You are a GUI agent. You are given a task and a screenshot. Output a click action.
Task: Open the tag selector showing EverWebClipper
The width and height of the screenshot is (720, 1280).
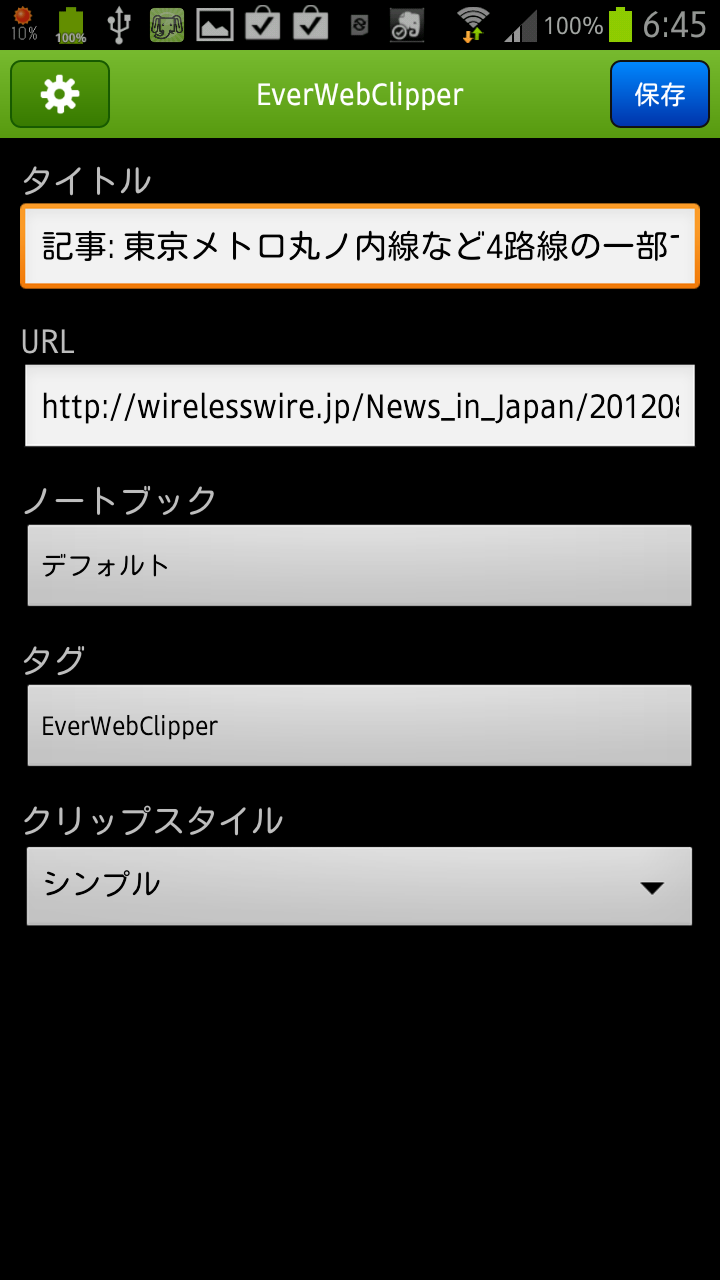360,725
